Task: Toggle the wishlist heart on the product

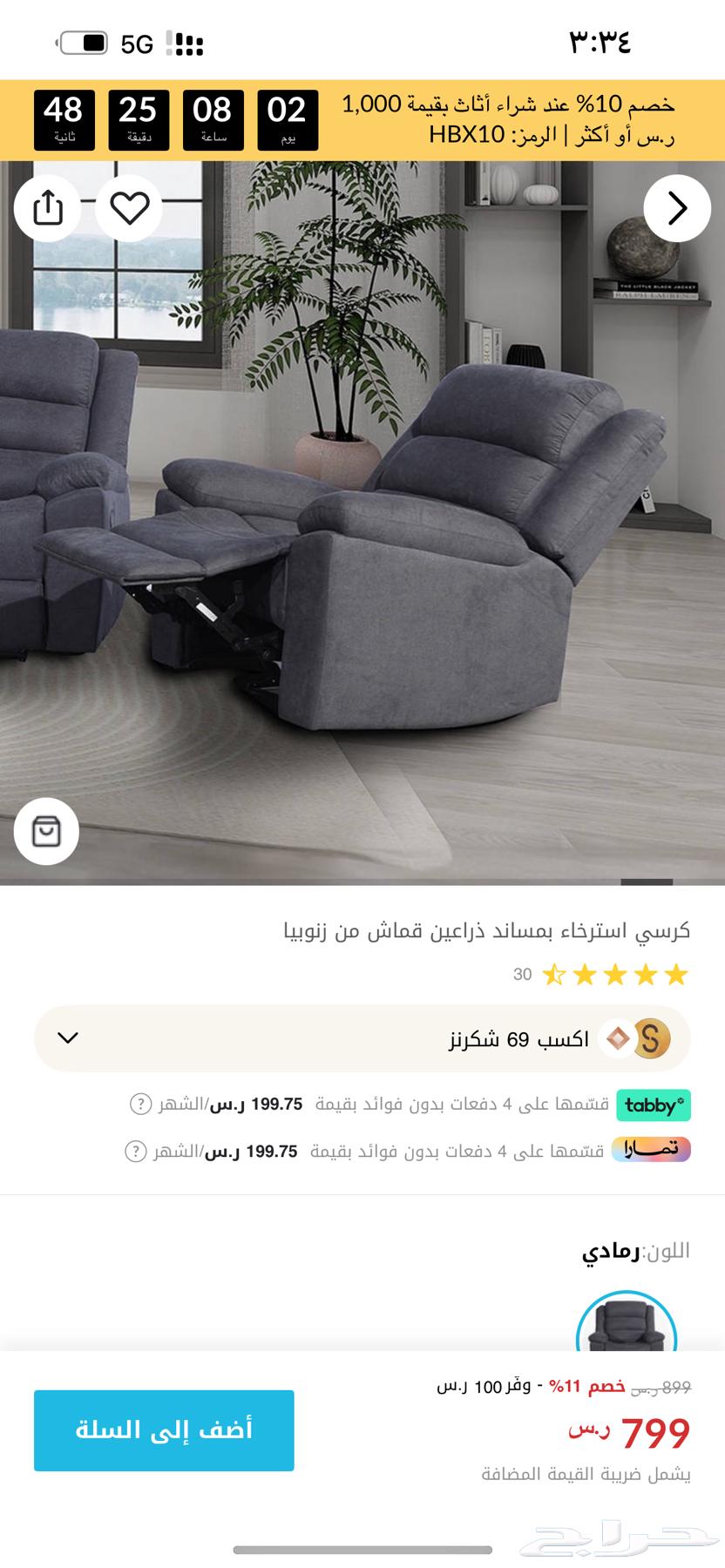Action: 128,208
